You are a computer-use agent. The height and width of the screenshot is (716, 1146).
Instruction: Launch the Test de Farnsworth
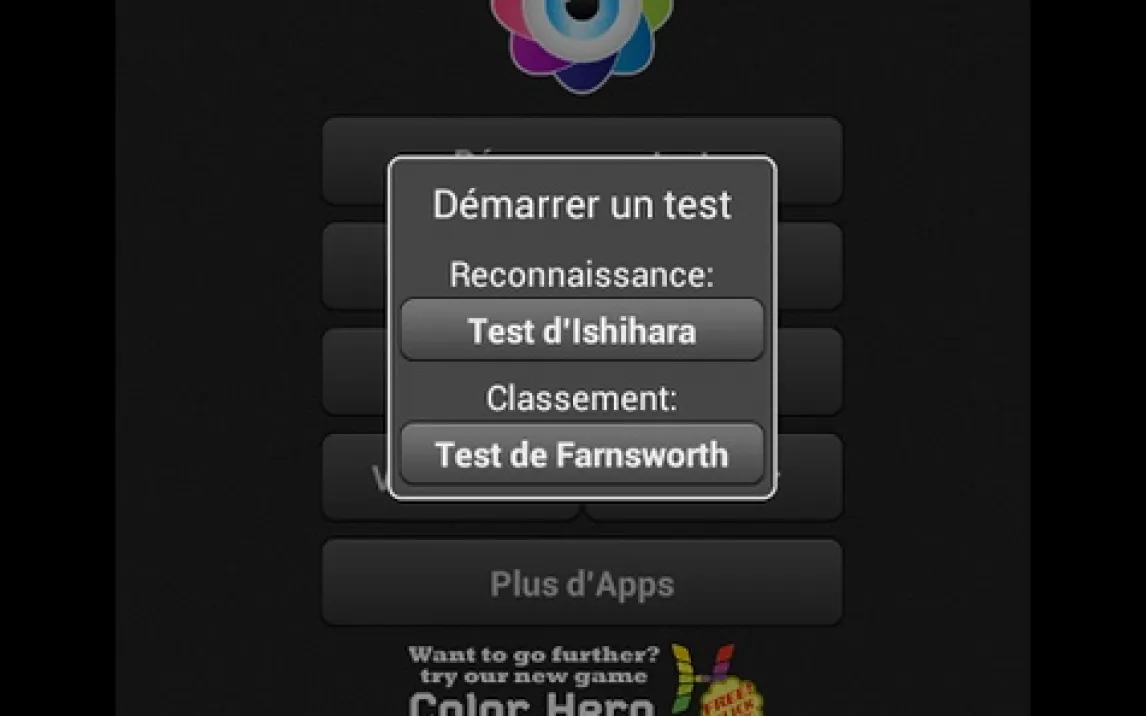click(582, 455)
